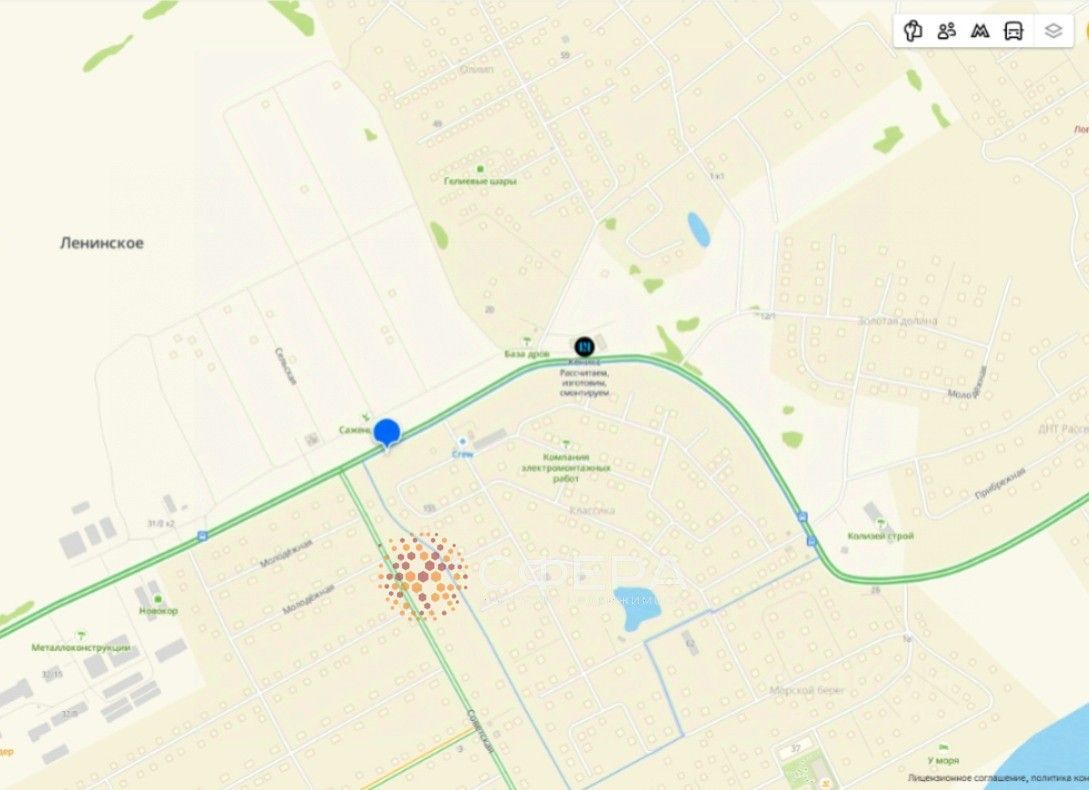
Task: Tap the people icon in the map toolbar
Action: click(x=946, y=31)
